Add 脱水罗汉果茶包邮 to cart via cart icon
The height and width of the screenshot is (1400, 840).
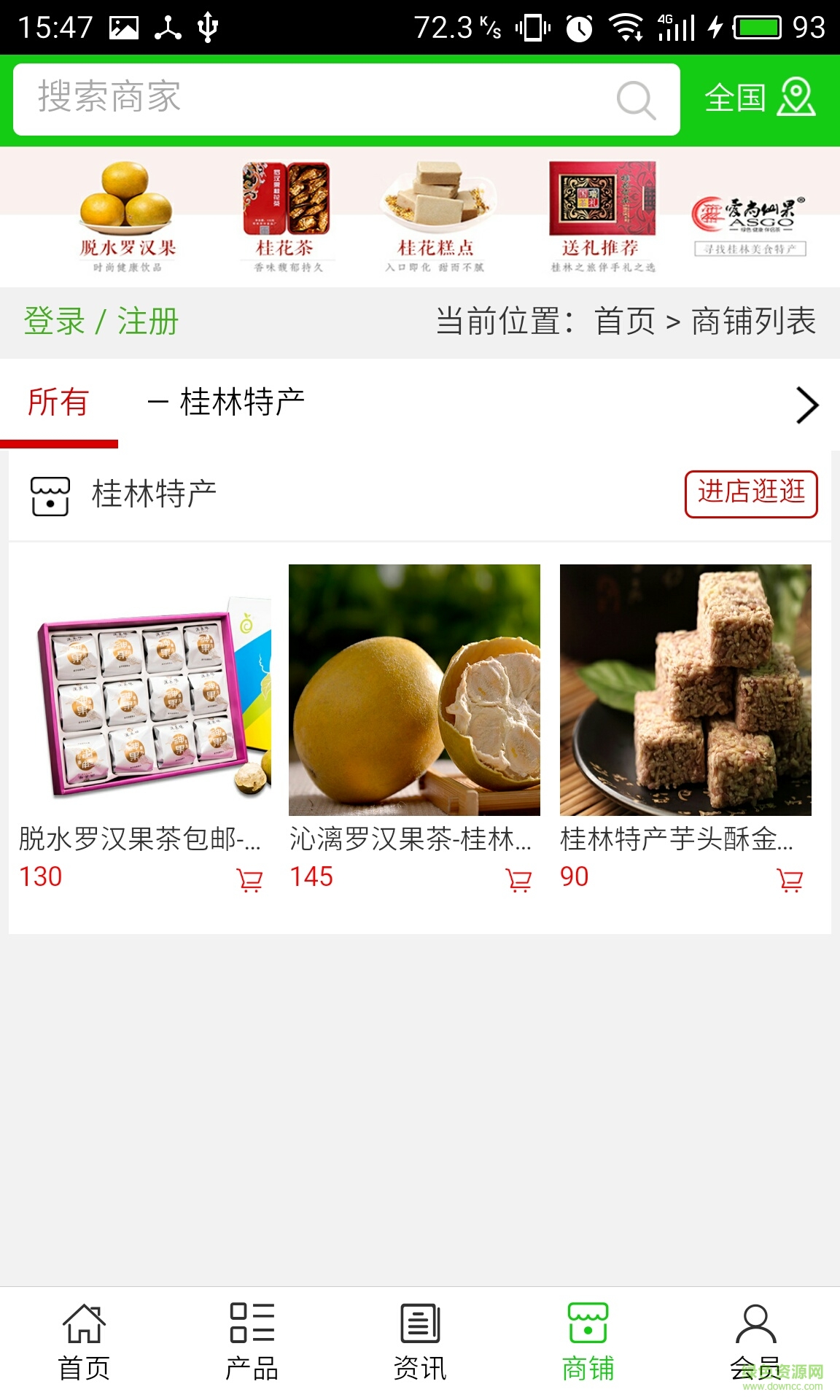pos(249,880)
